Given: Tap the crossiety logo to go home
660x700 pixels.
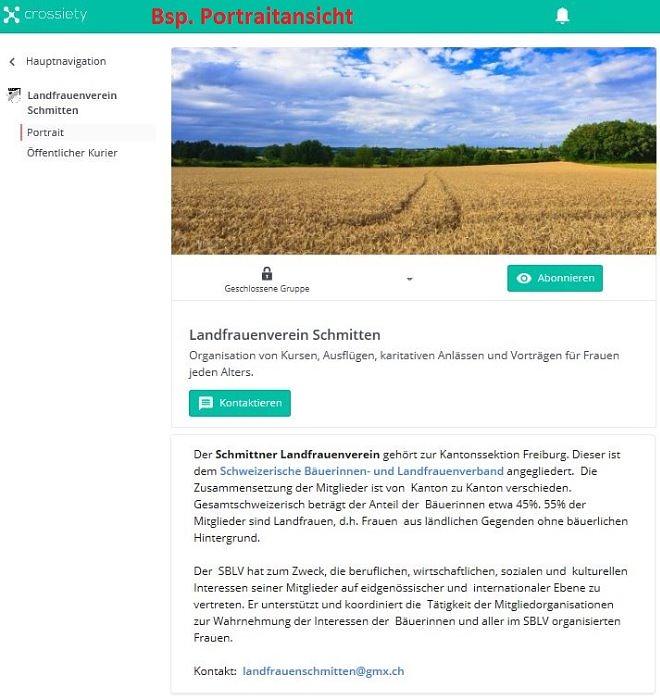Looking at the screenshot, I should pyautogui.click(x=44, y=15).
